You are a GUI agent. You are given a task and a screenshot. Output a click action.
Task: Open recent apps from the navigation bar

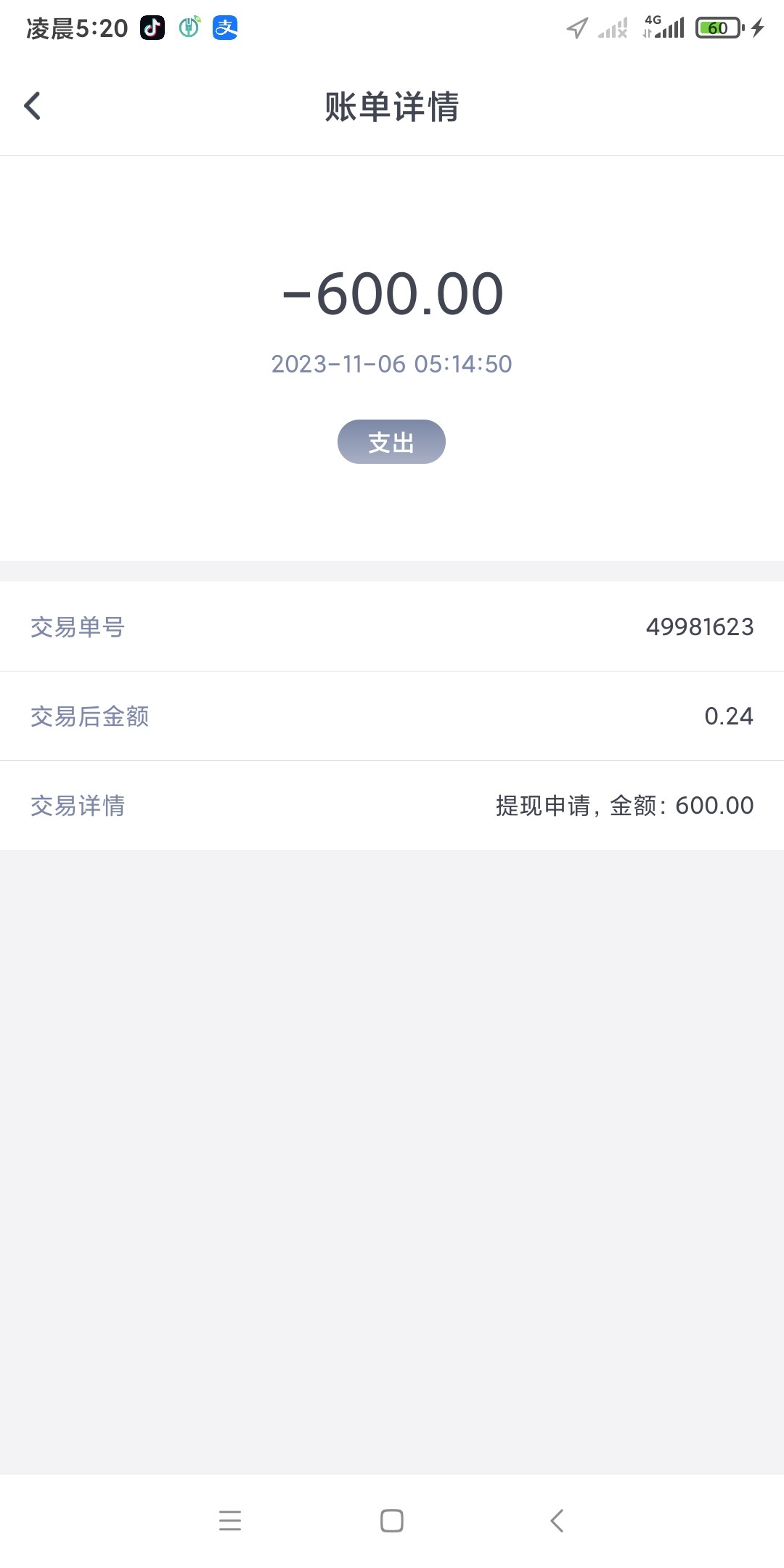(230, 1520)
